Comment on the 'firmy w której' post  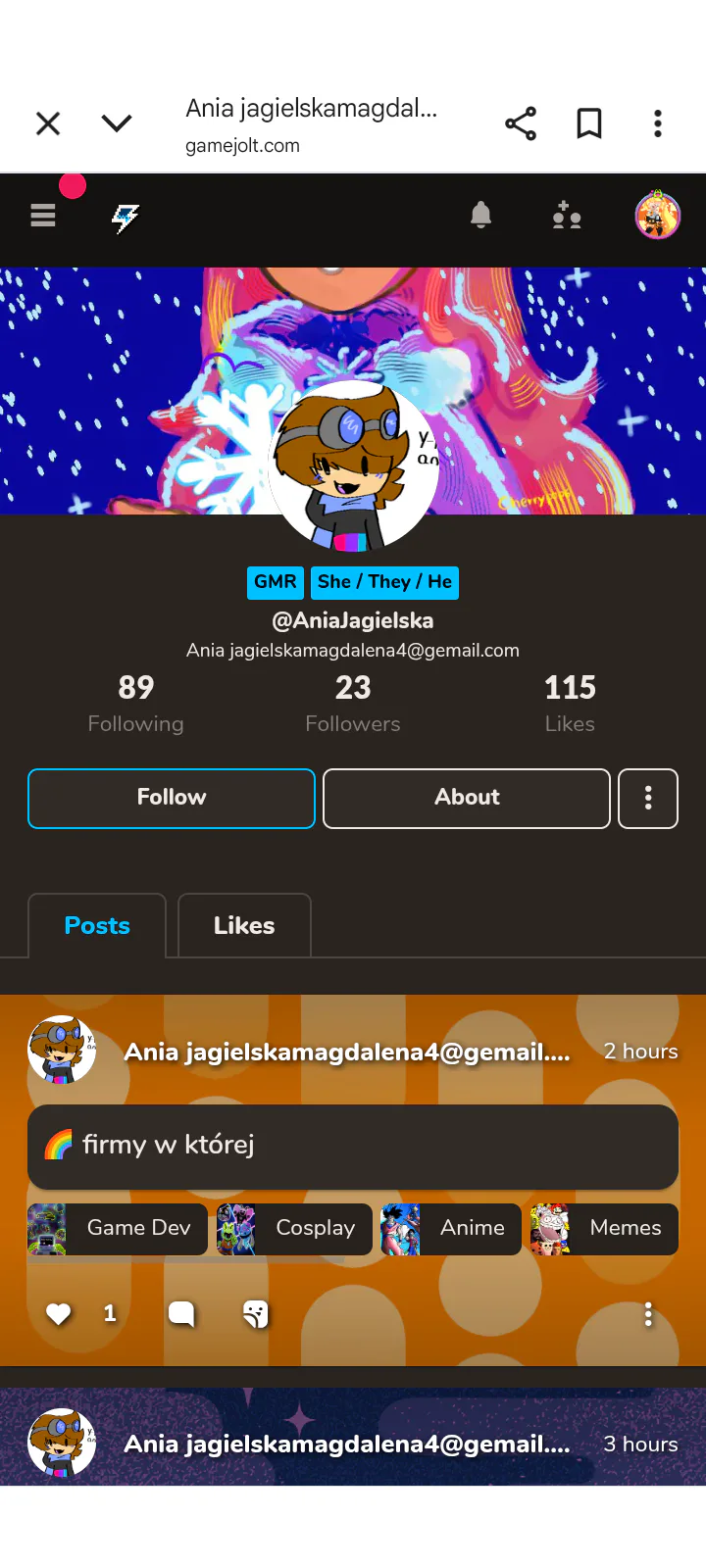click(x=181, y=1314)
